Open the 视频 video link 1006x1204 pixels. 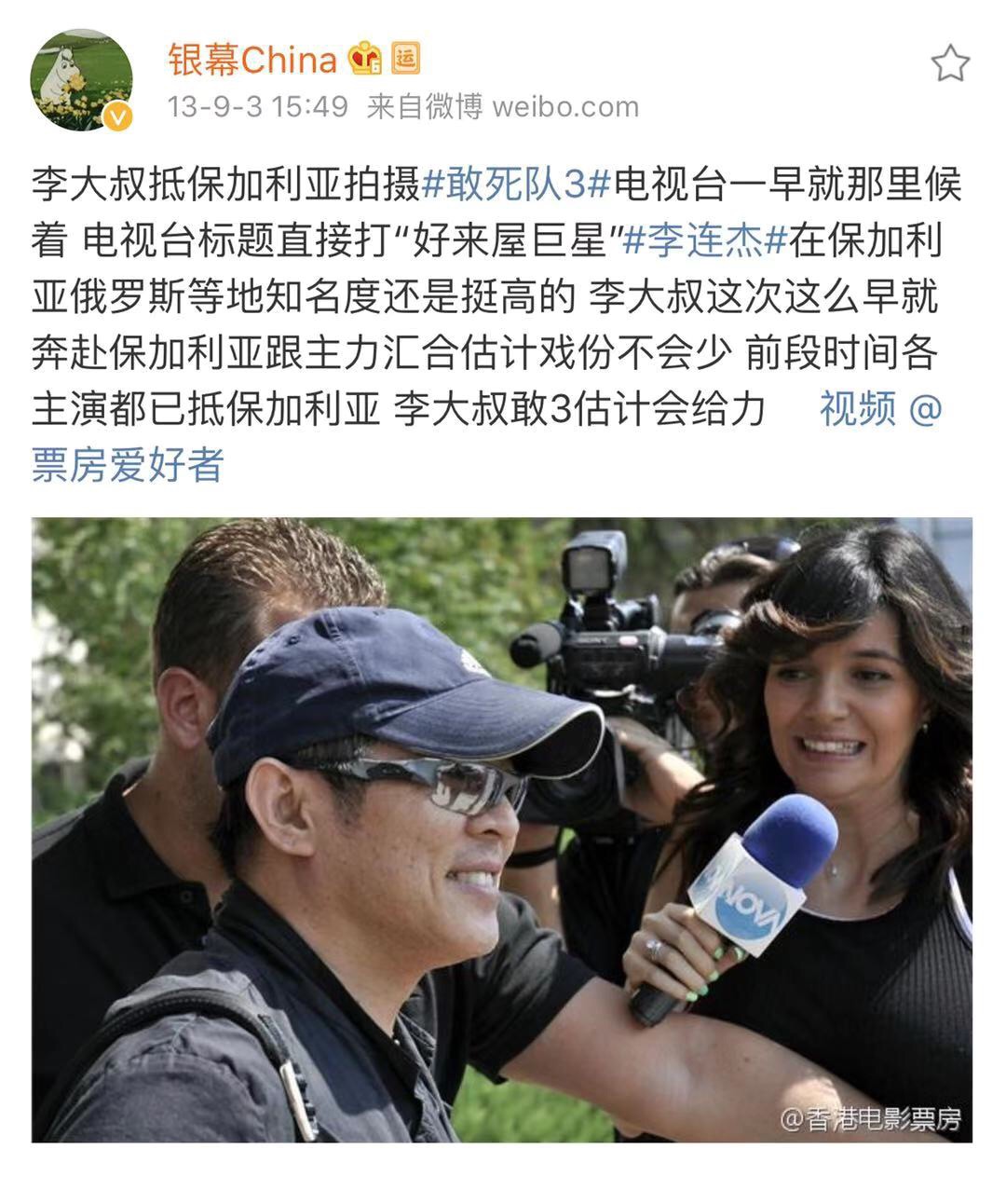click(x=857, y=408)
